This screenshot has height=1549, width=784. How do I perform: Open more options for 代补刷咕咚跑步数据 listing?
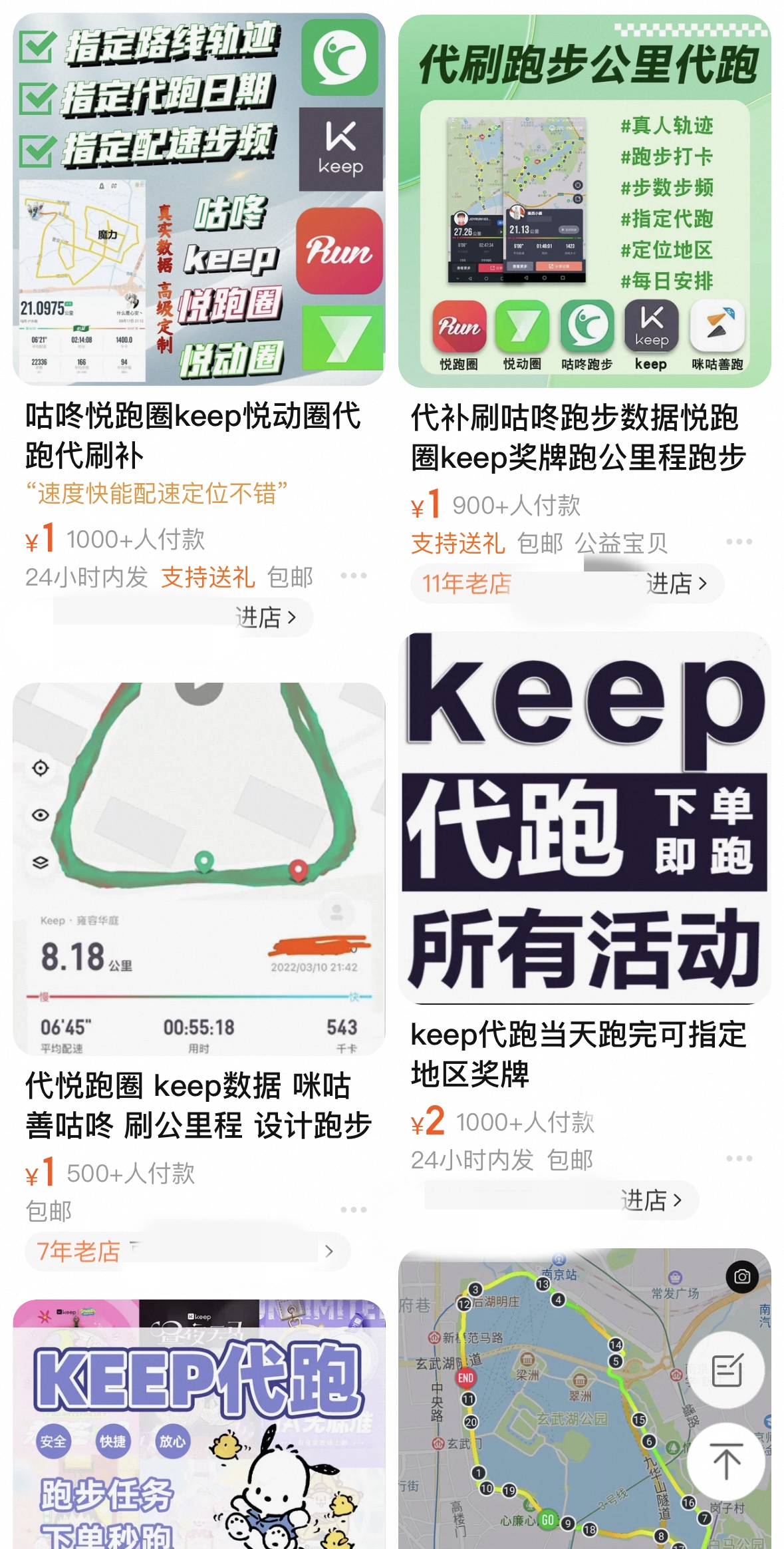click(x=739, y=542)
